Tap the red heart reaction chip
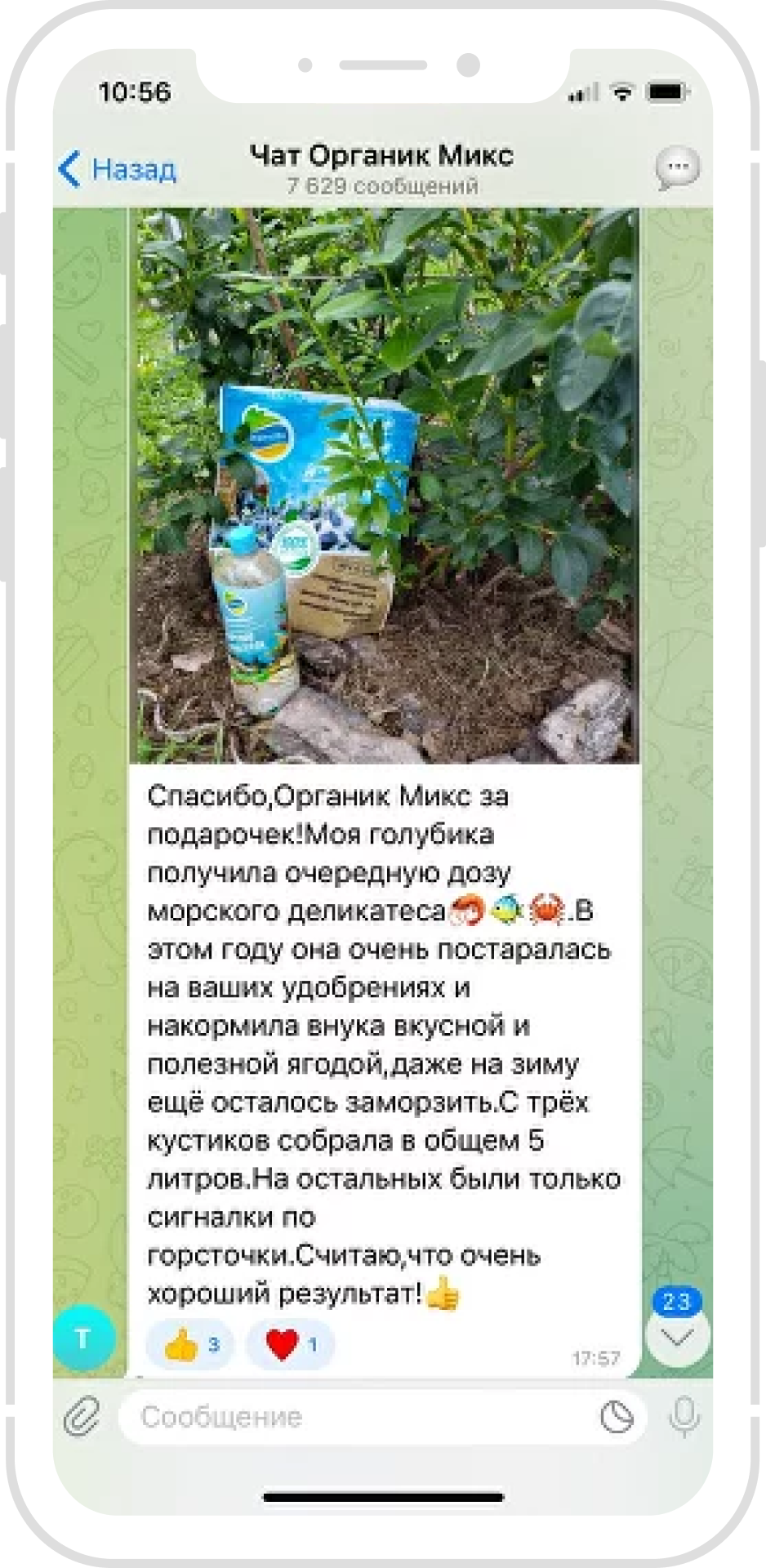Screen dimensions: 766x1568 click(290, 1344)
